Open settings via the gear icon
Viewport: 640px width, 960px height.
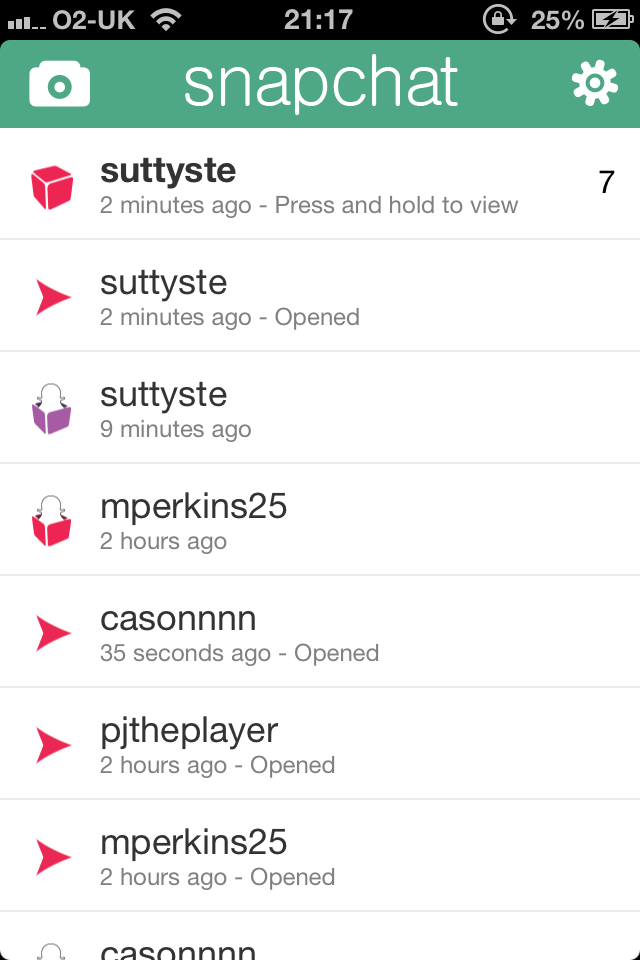[594, 84]
